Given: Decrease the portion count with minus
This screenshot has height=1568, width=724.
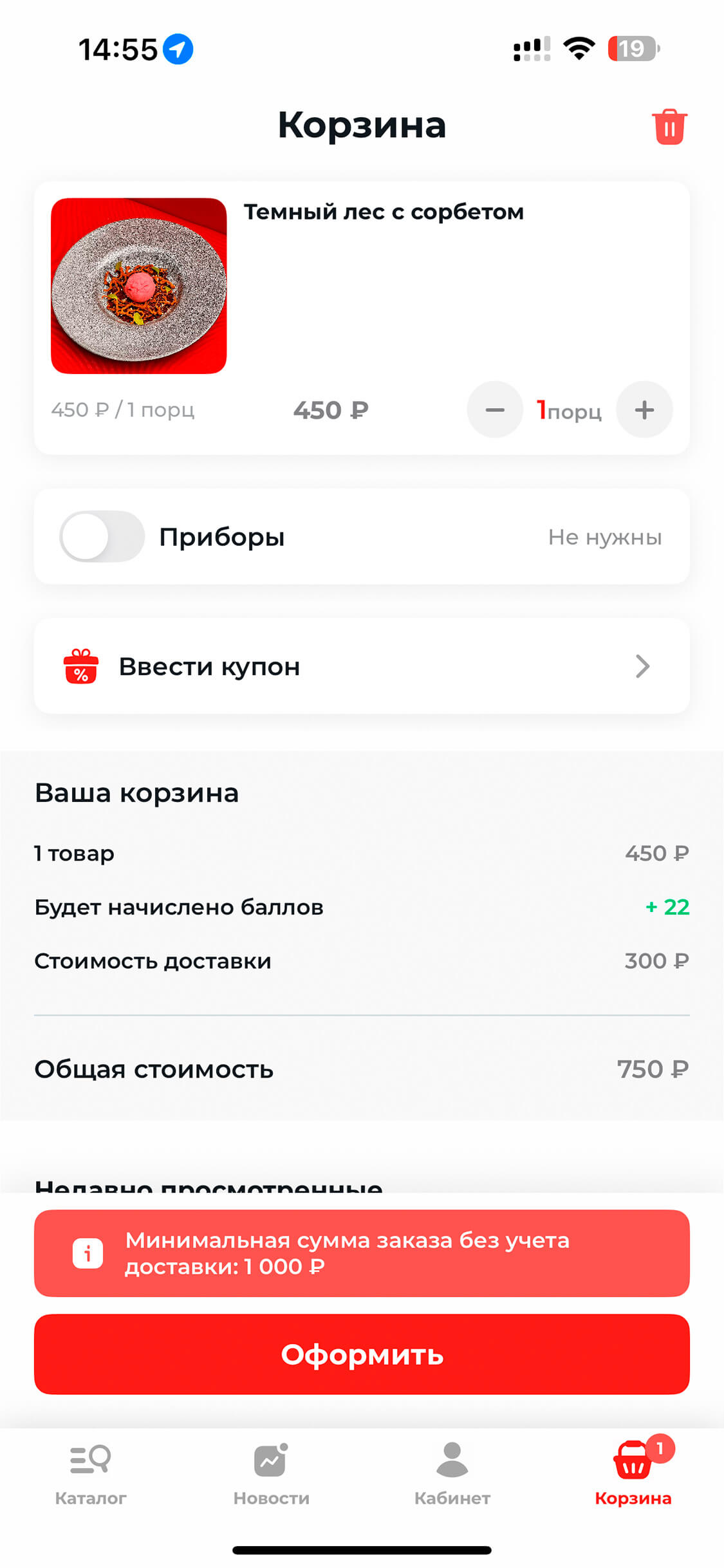Looking at the screenshot, I should pyautogui.click(x=495, y=410).
